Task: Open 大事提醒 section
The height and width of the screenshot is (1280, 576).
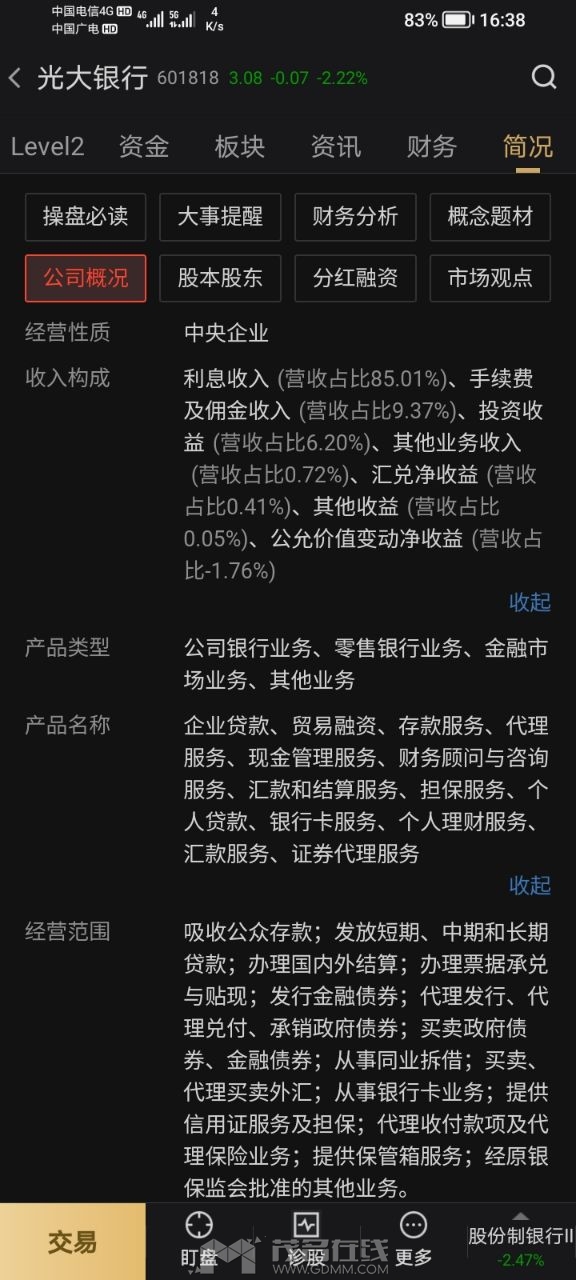Action: (x=220, y=217)
